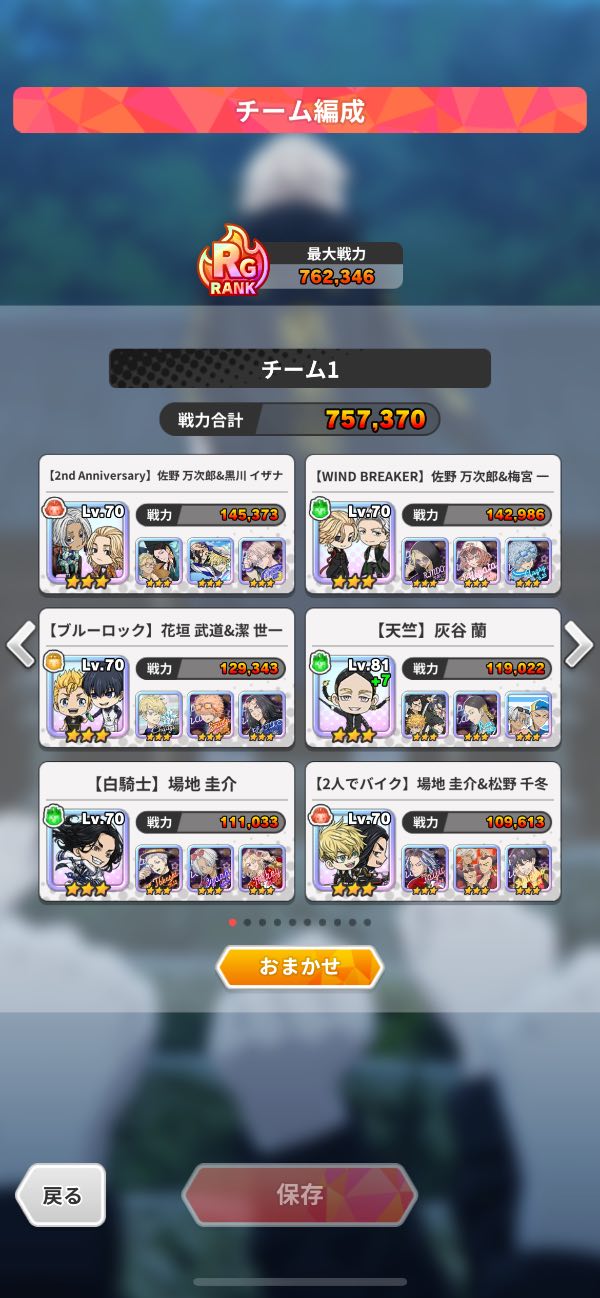Select the 天竺 灰谷 蘭 card
This screenshot has width=600, height=1298.
point(432,678)
